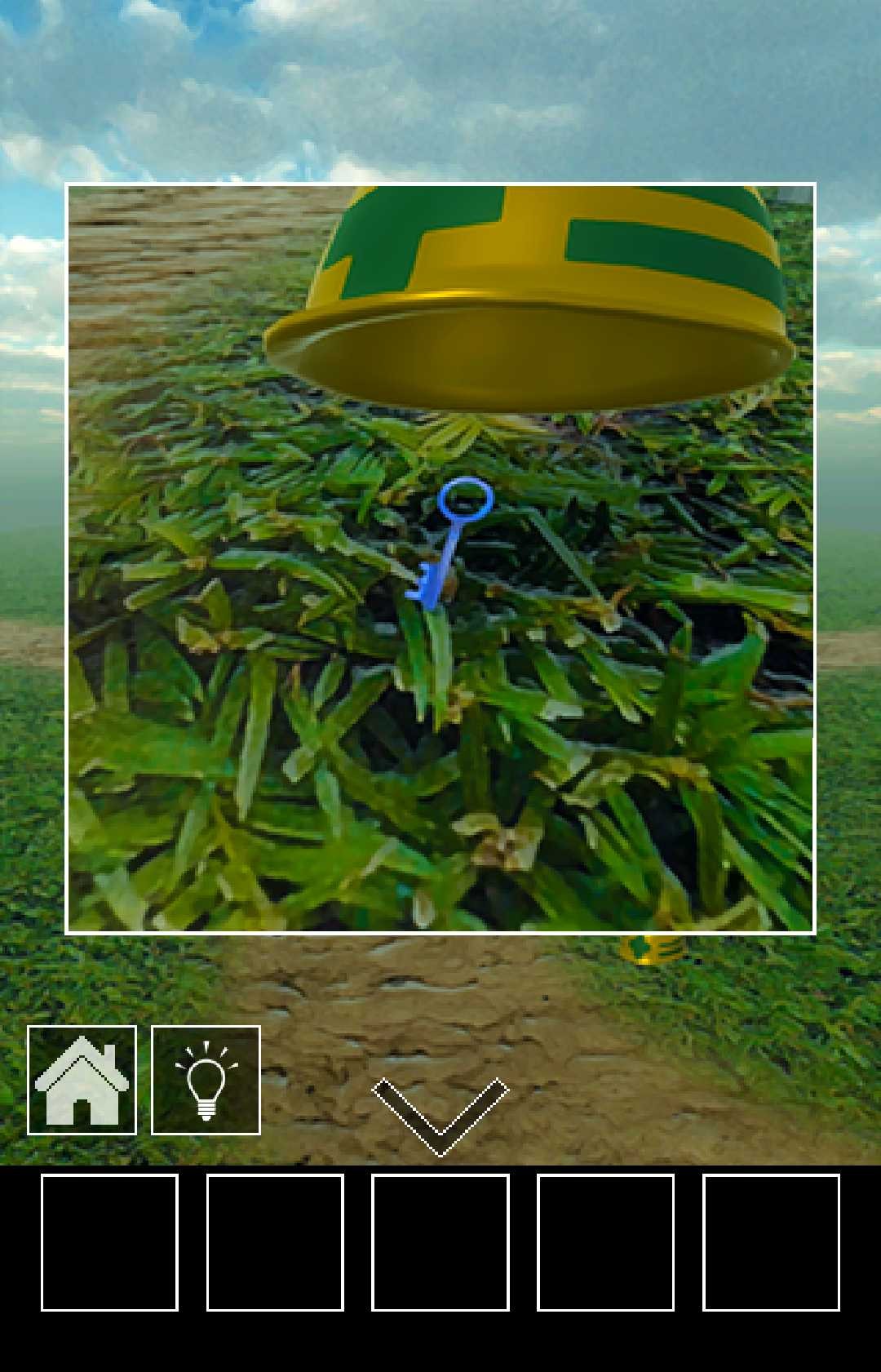Open the lightbulb hint
Viewport: 881px width, 1372px height.
(206, 1080)
